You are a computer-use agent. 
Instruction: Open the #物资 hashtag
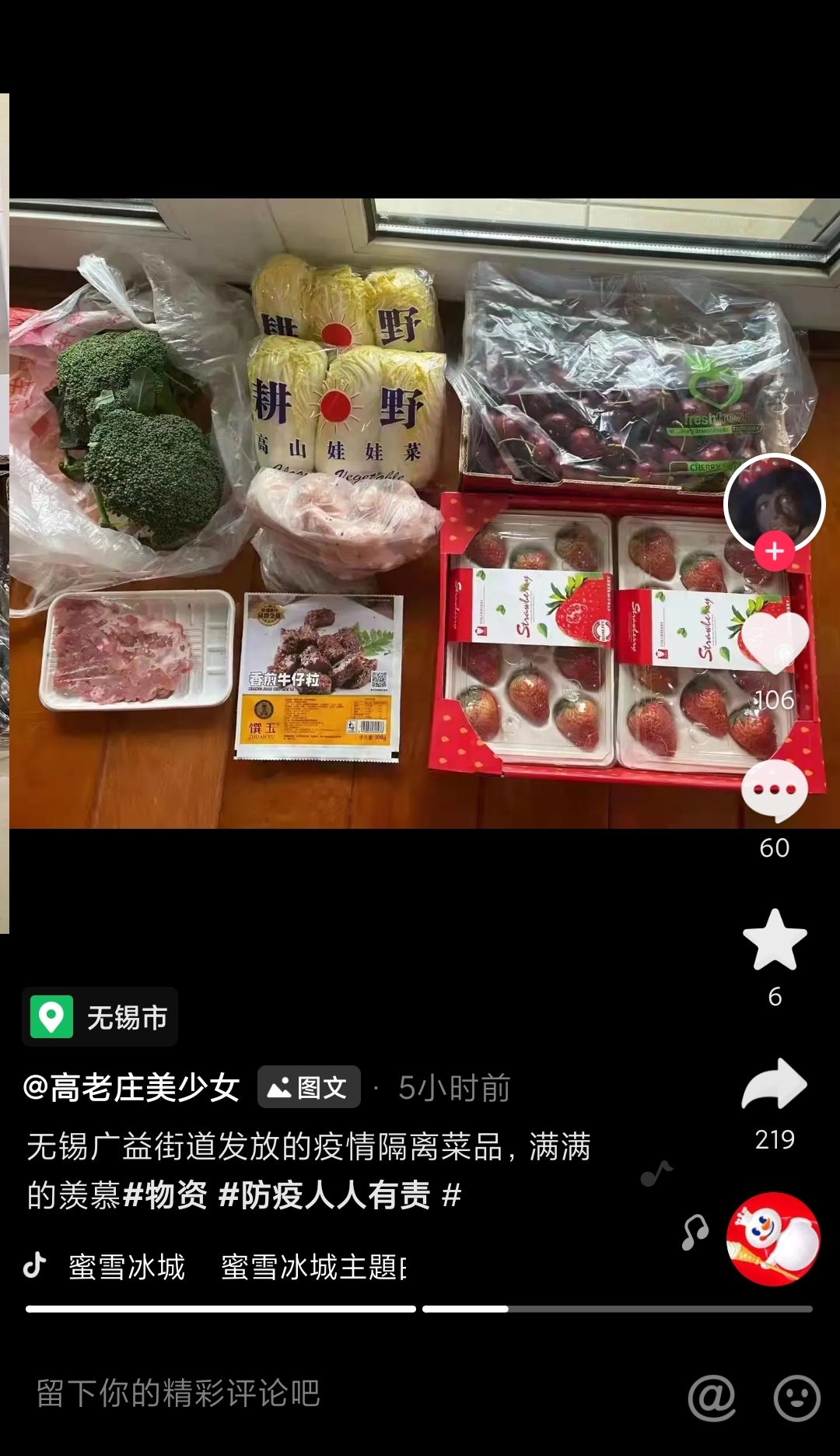point(165,1195)
